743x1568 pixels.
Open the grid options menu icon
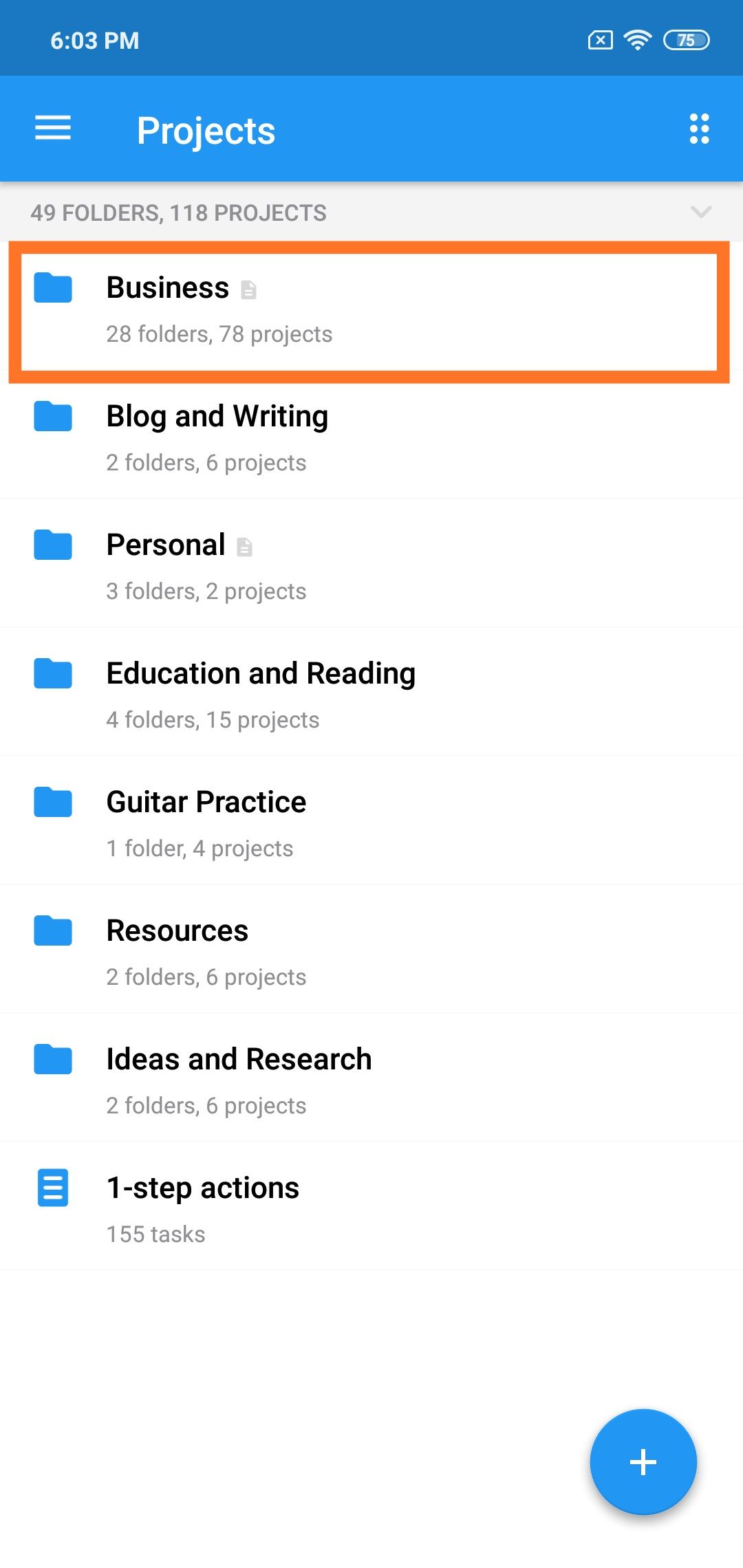point(699,129)
